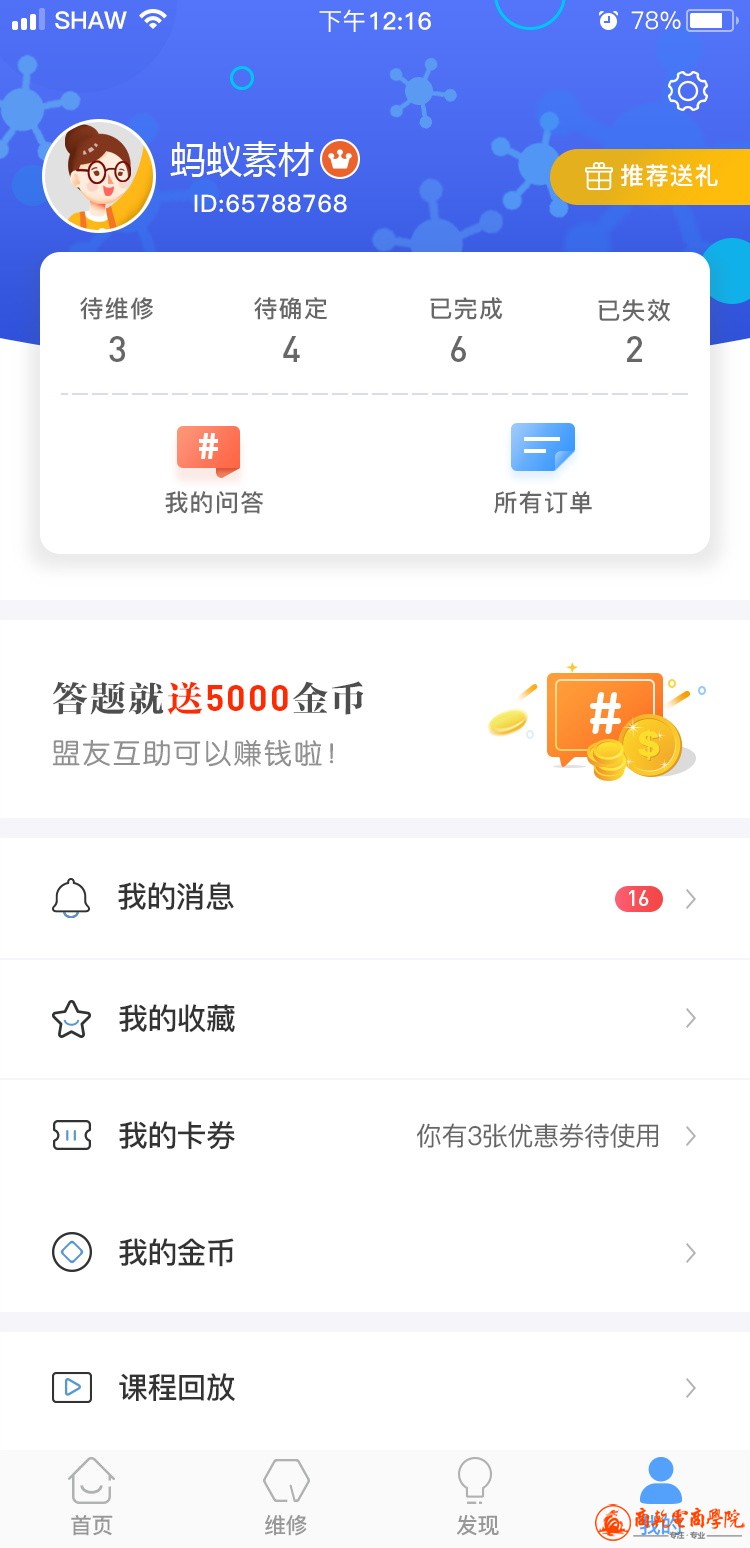View 已失效 expired orders
Screen dimensions: 750x1548
[x=634, y=330]
